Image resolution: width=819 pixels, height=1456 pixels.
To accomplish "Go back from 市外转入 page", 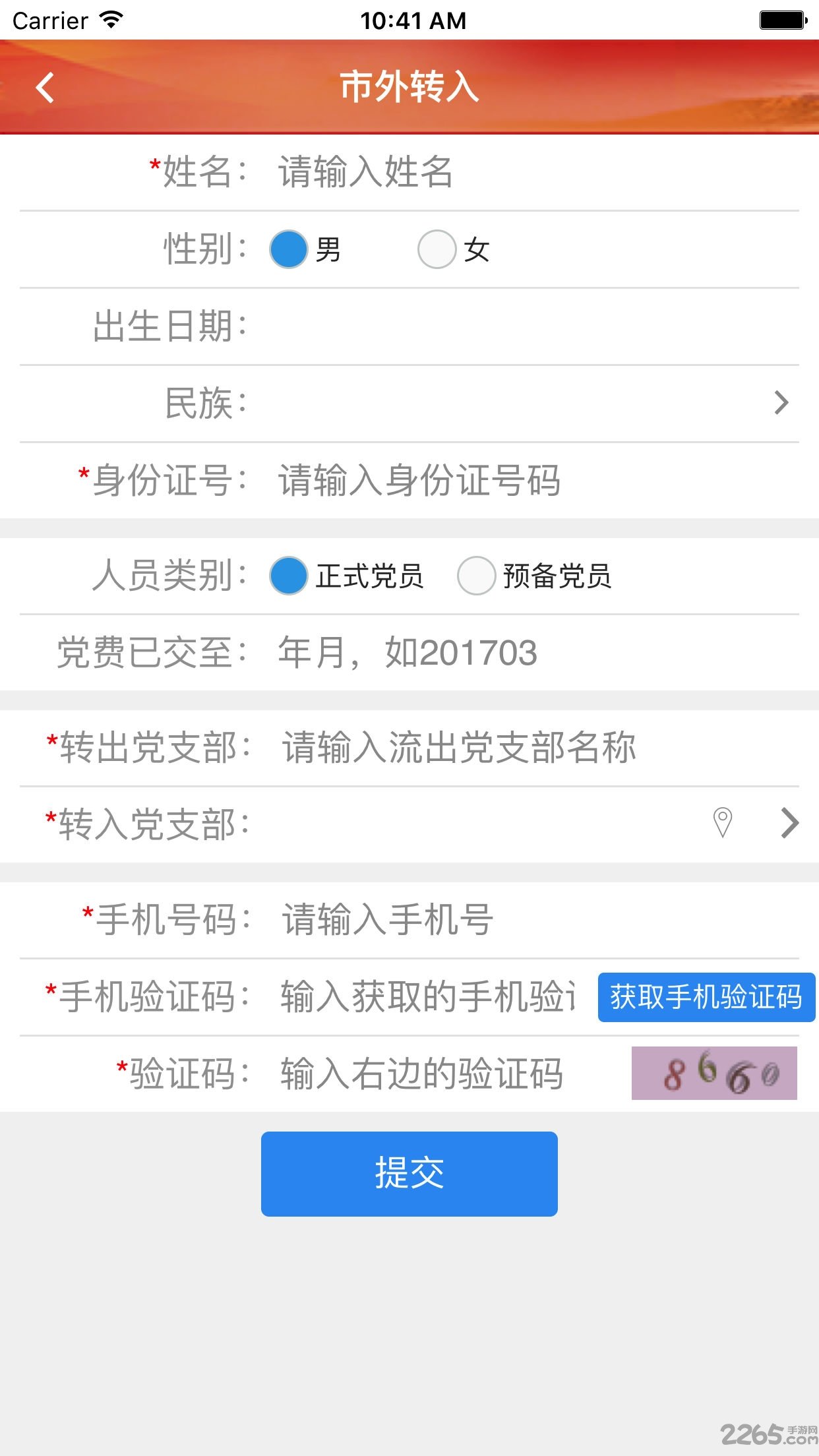I will (45, 88).
